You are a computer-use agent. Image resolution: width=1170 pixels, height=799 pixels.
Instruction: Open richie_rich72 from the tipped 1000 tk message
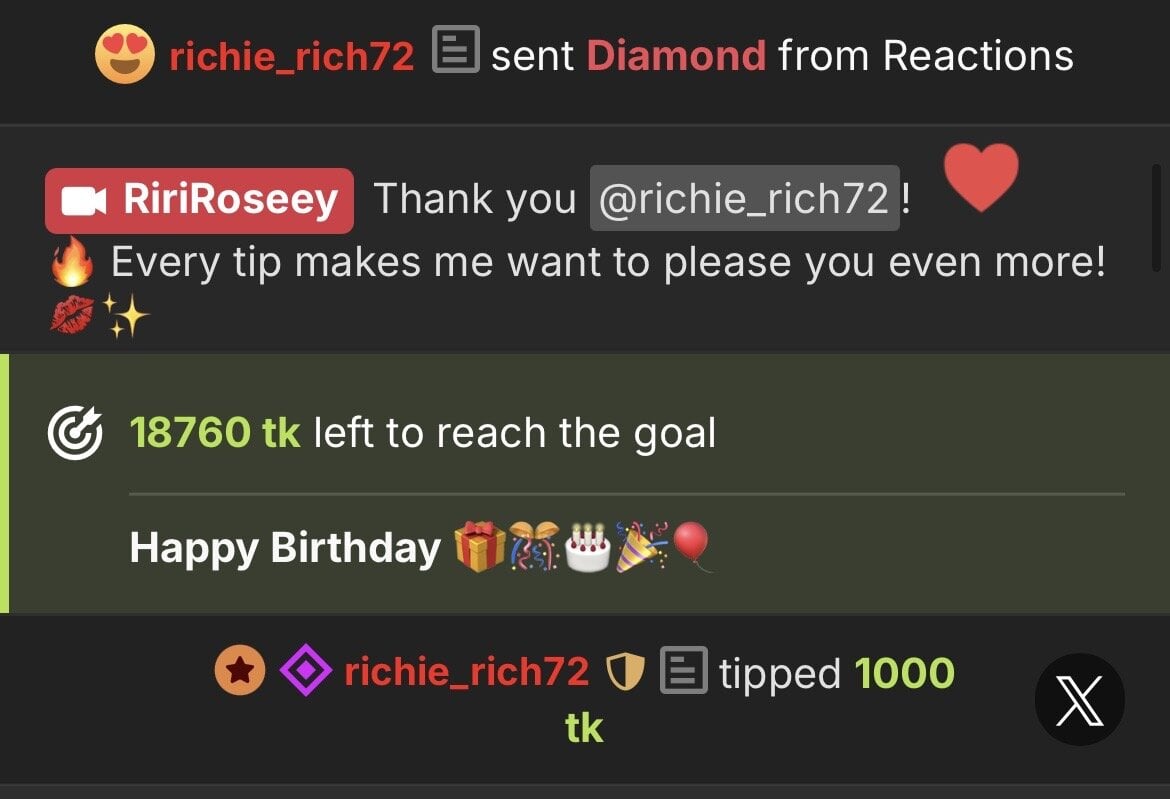466,672
